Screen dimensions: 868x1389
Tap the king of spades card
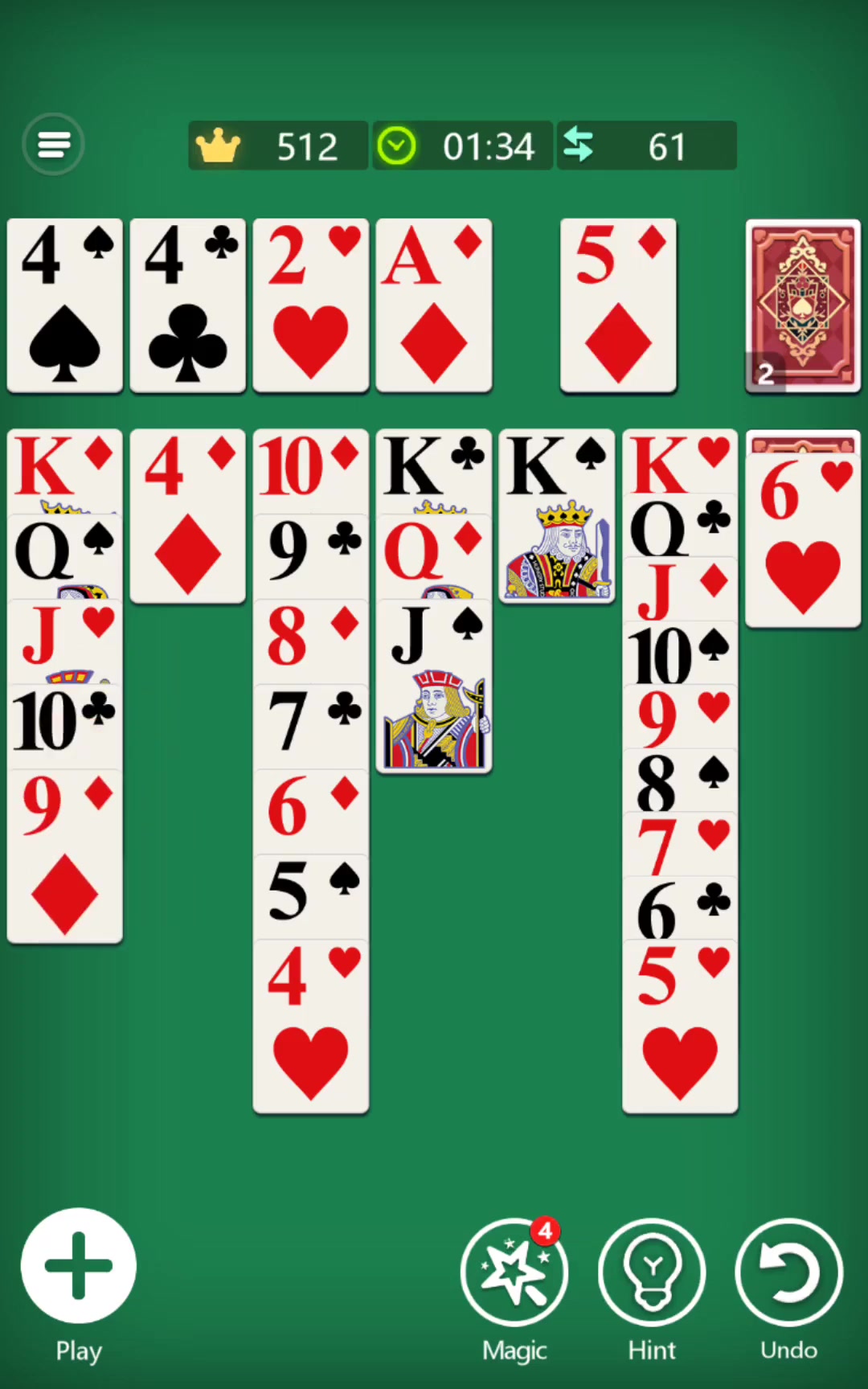point(556,516)
